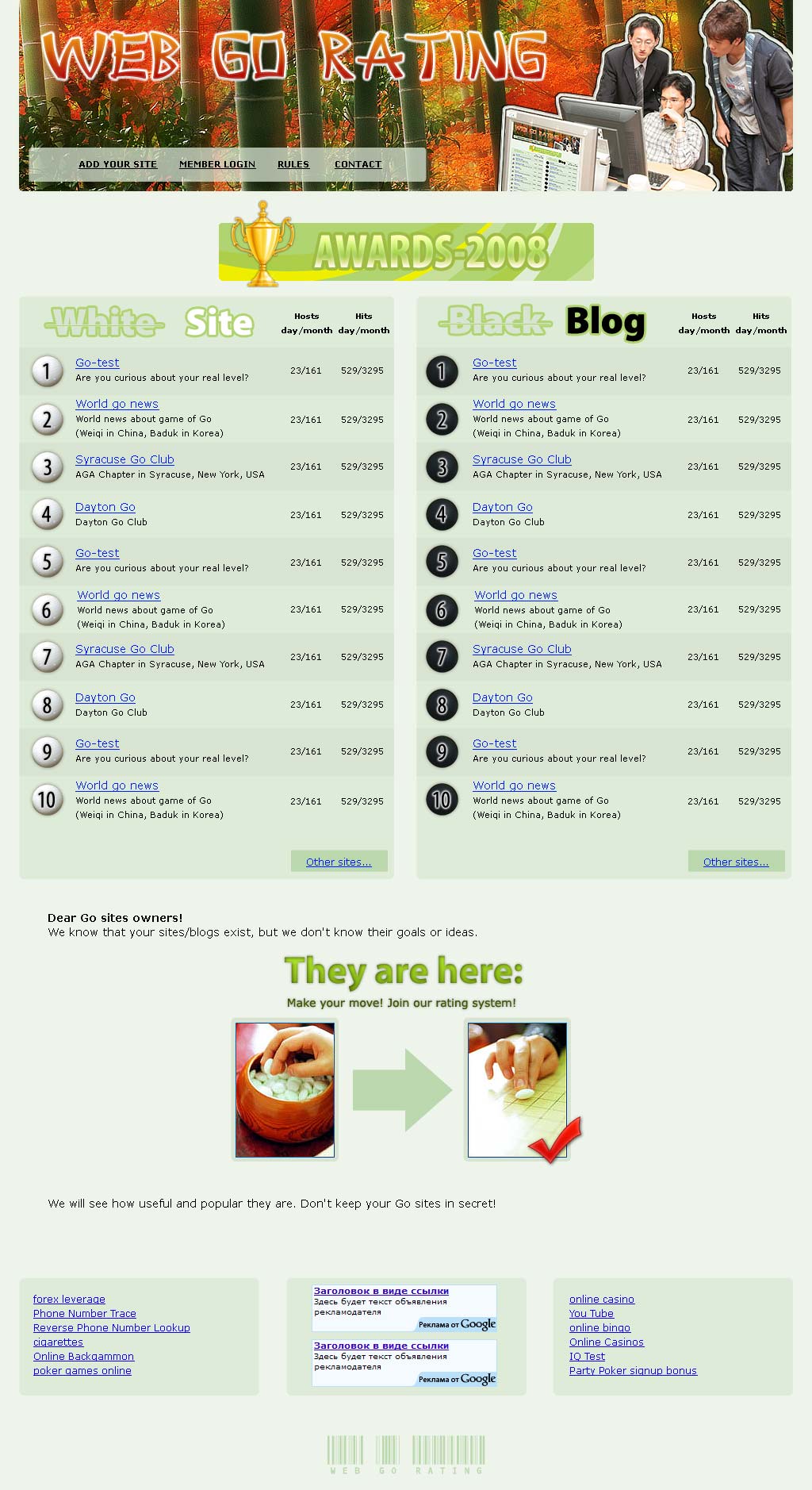The image size is (812, 1490).
Task: View Other sites in Black Blog list
Action: click(x=736, y=862)
